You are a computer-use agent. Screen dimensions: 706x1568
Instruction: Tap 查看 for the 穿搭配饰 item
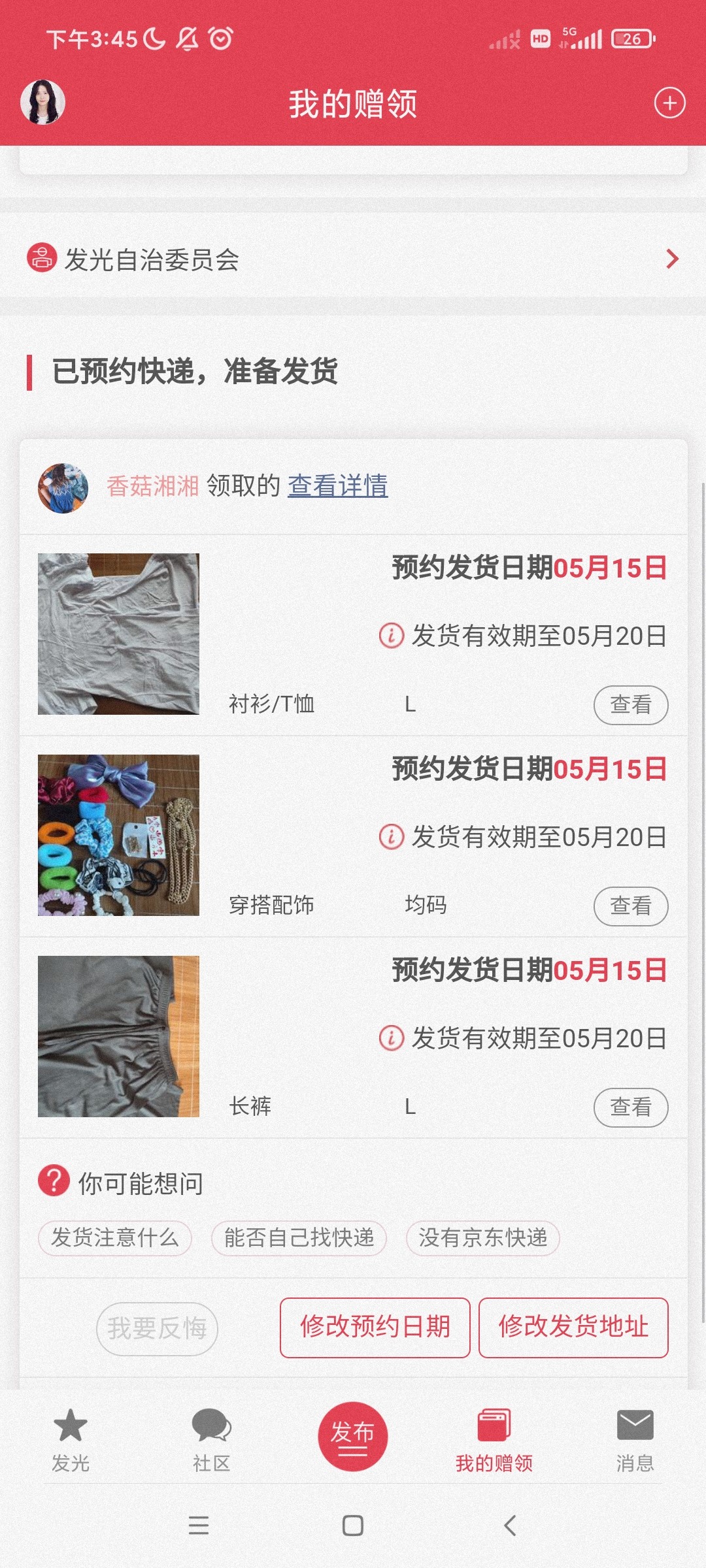click(x=630, y=906)
